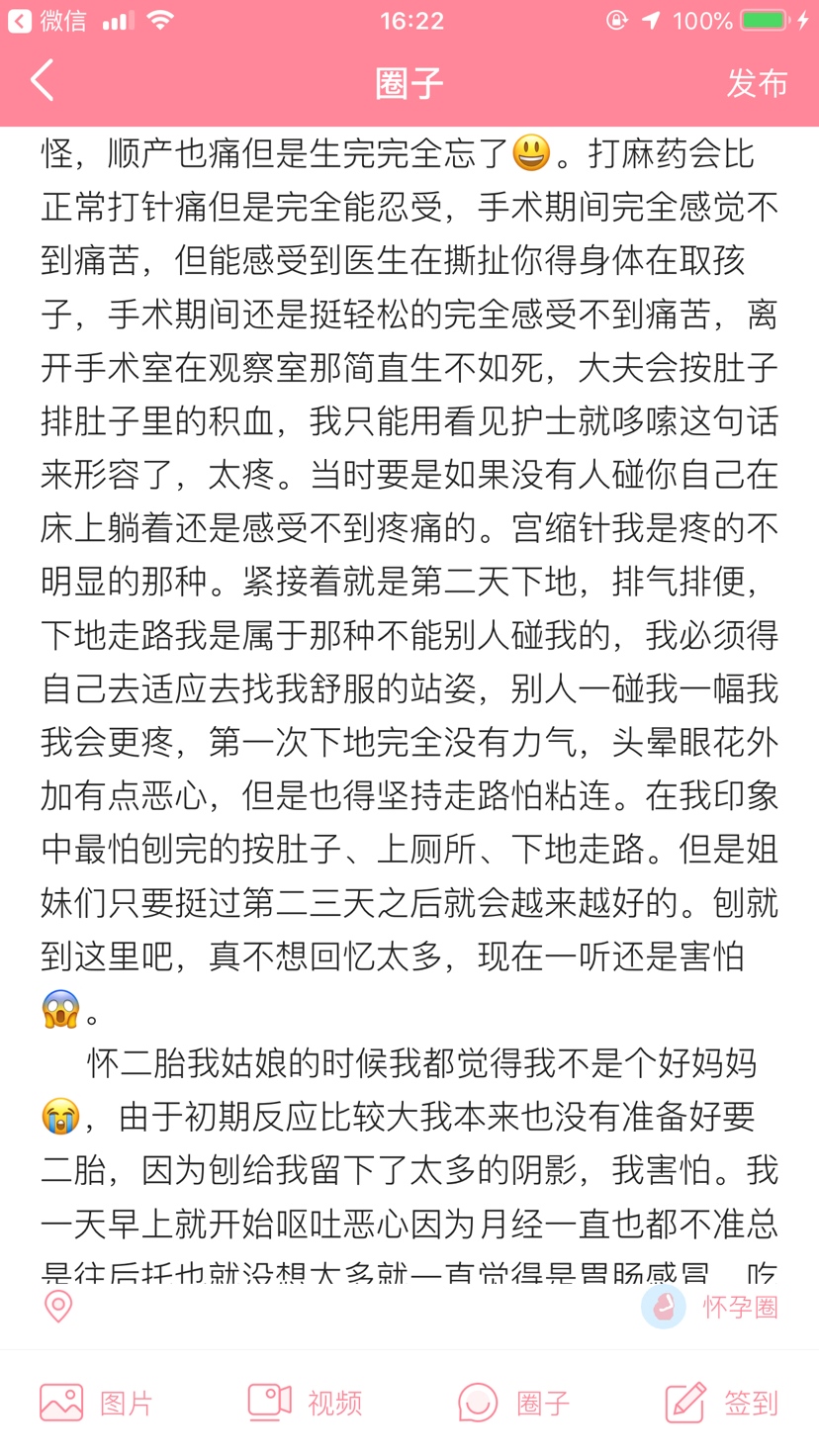Attach a video via 视频
Screen dimensions: 819x1456
coord(305,1403)
